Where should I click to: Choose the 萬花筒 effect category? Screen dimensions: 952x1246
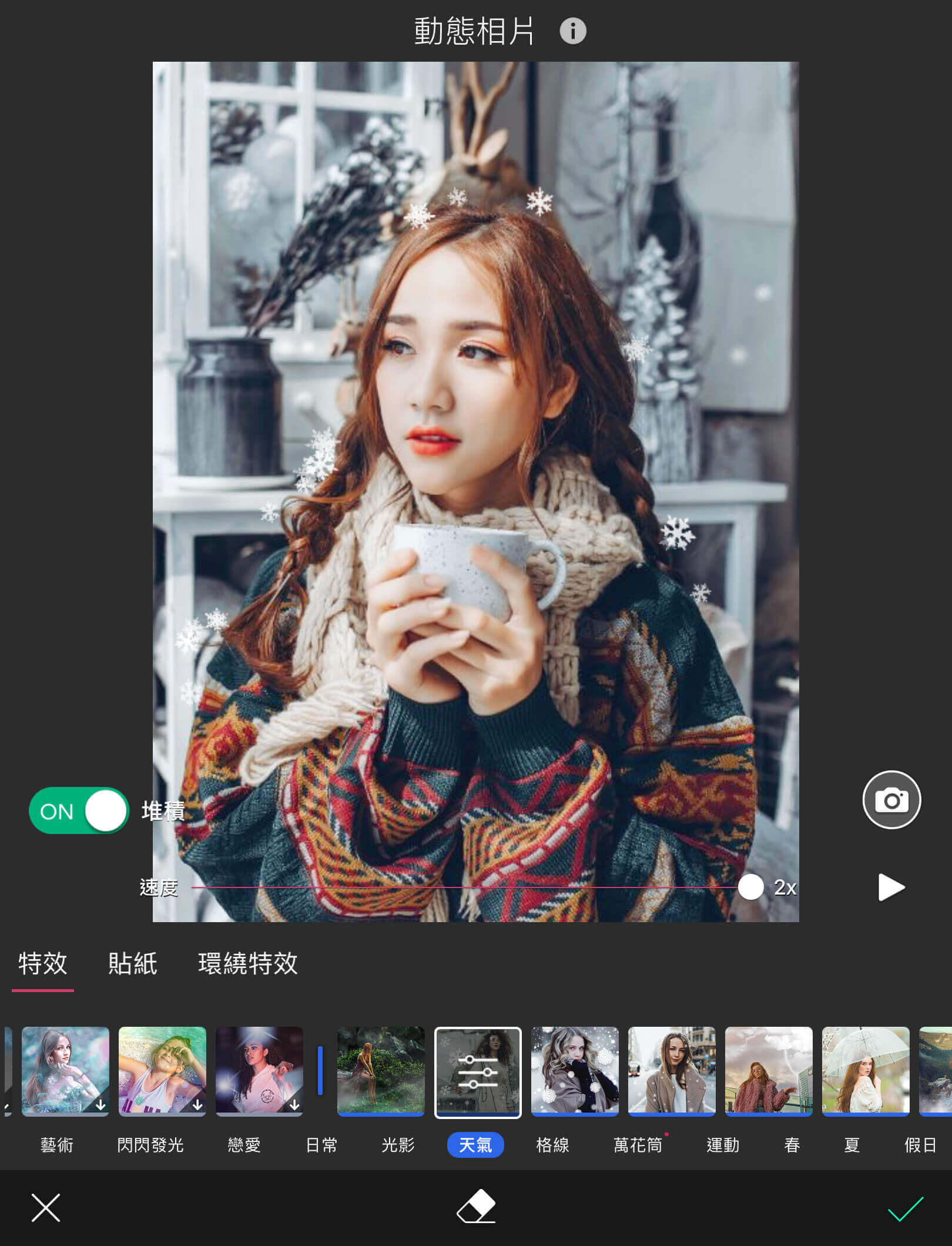(x=638, y=1145)
